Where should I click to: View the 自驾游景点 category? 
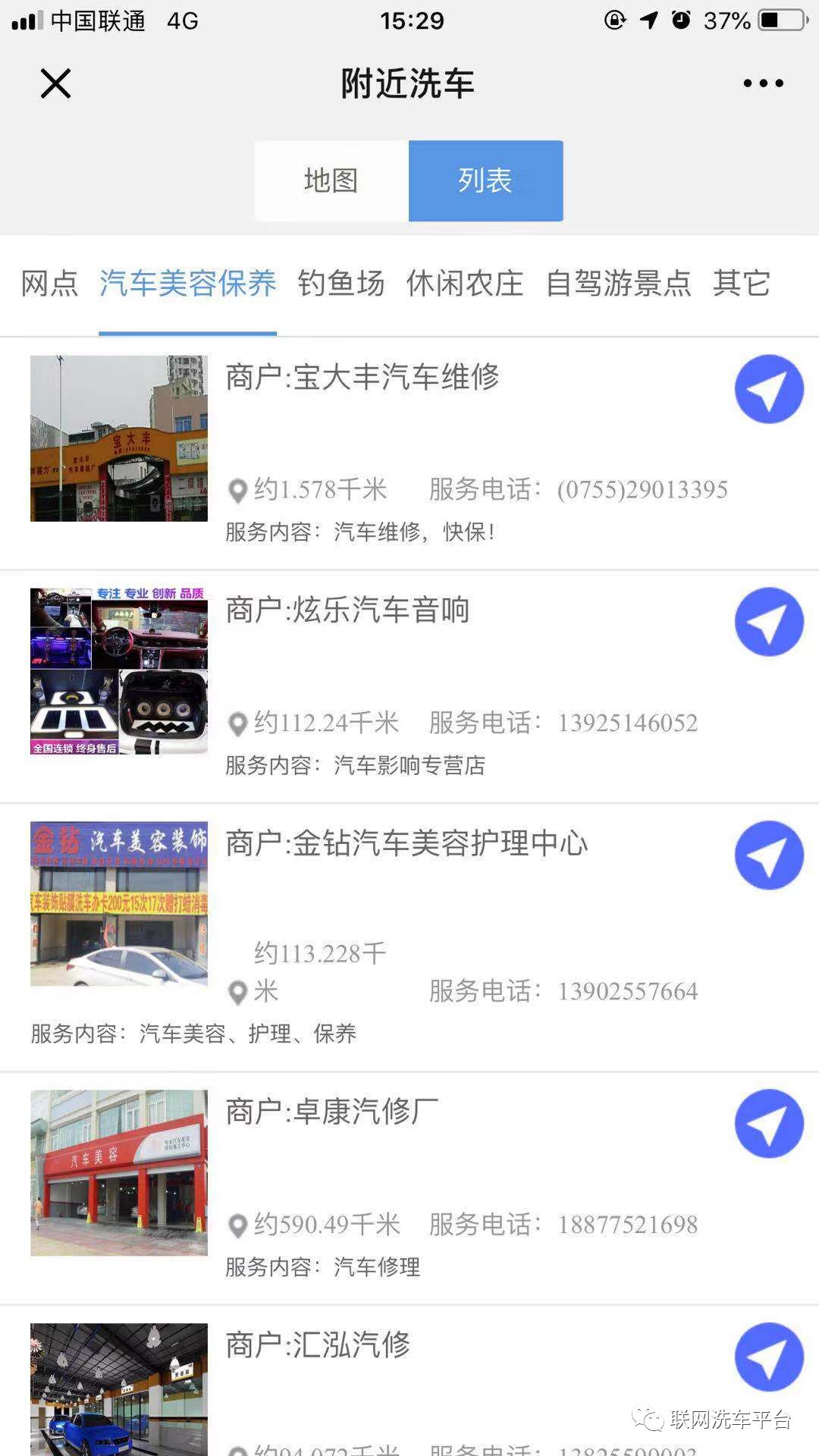[x=618, y=284]
